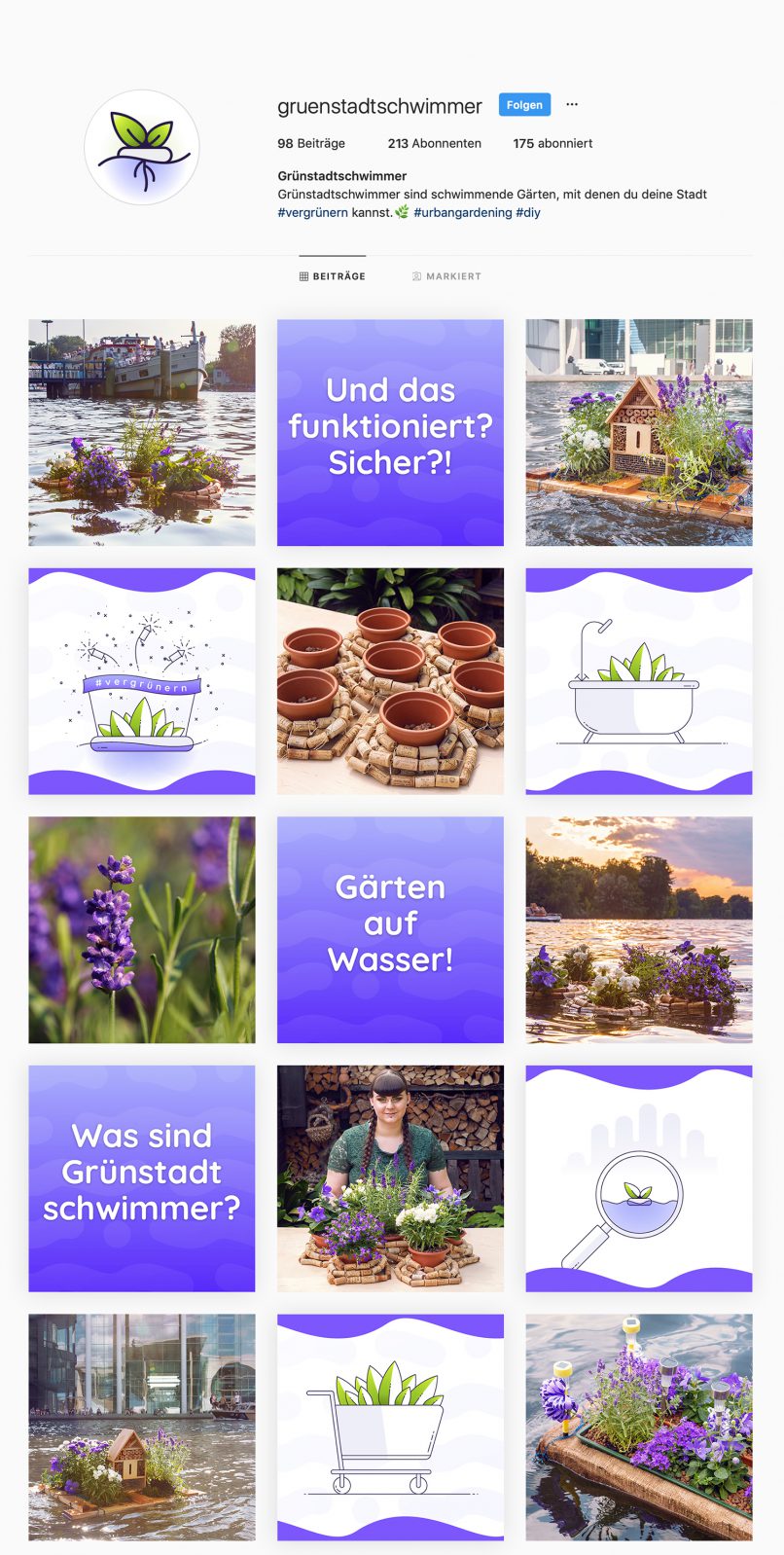Image resolution: width=784 pixels, height=1555 pixels.
Task: View the post of the woman with flowers
Action: 390,1178
